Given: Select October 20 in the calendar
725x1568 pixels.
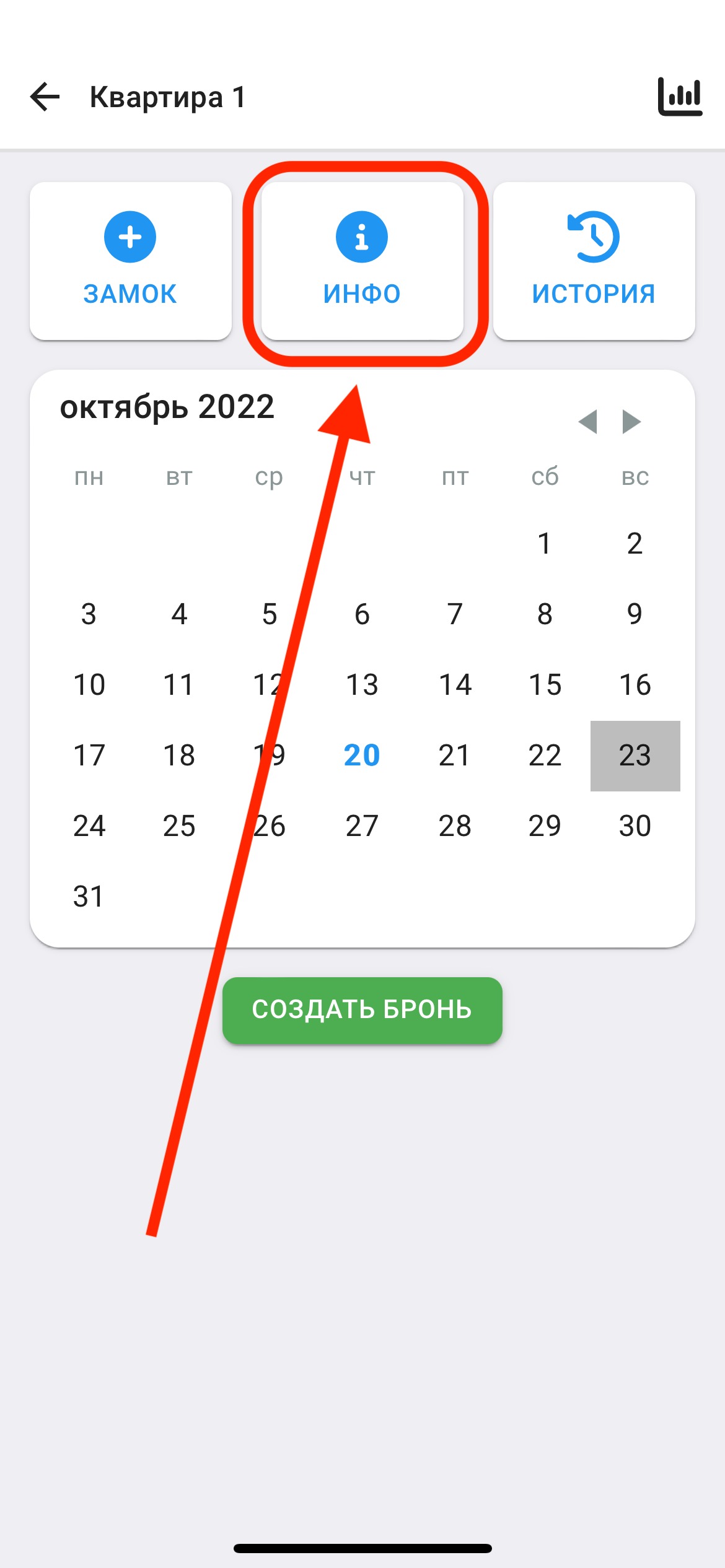Looking at the screenshot, I should tap(362, 756).
